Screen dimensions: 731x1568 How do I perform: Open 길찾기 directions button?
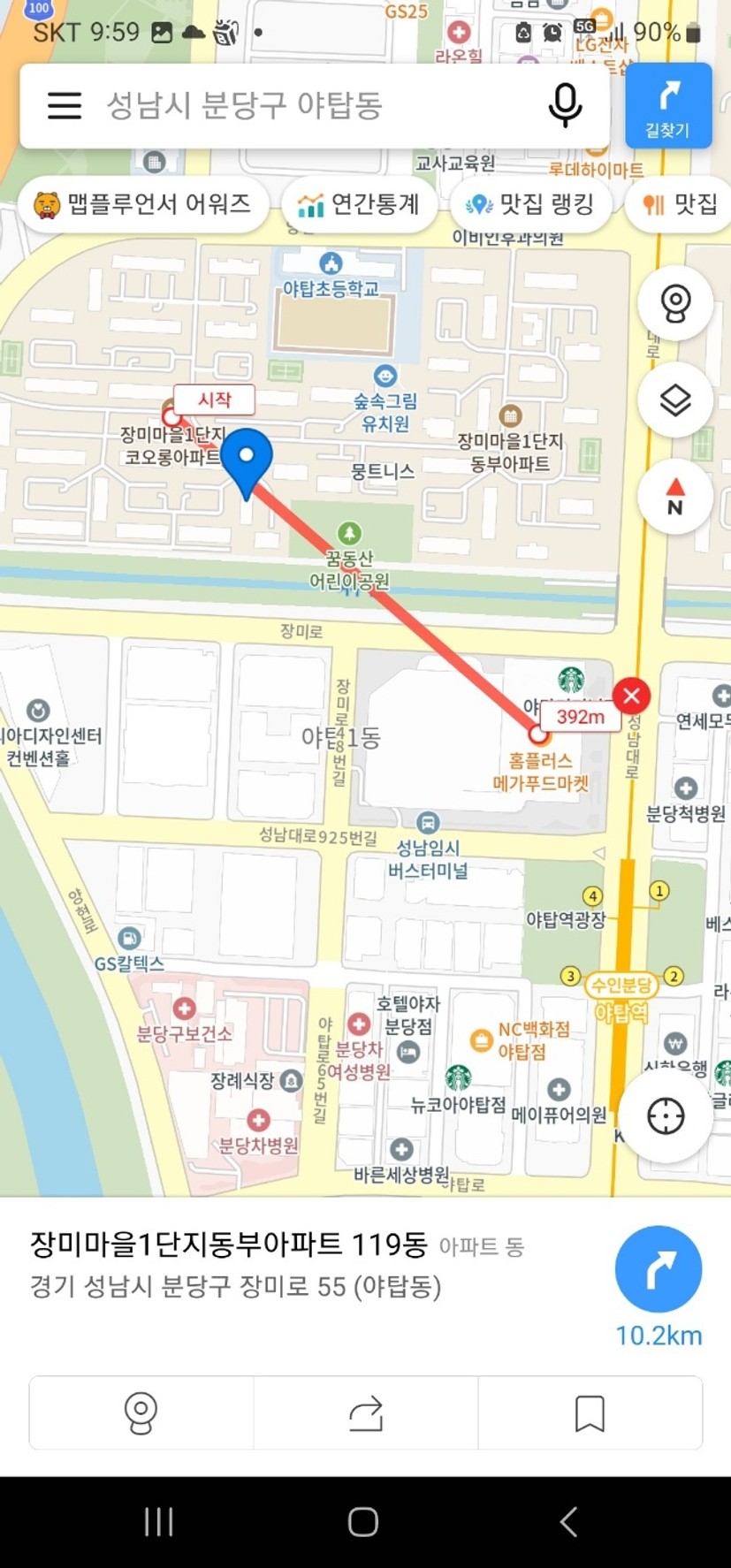coord(667,105)
